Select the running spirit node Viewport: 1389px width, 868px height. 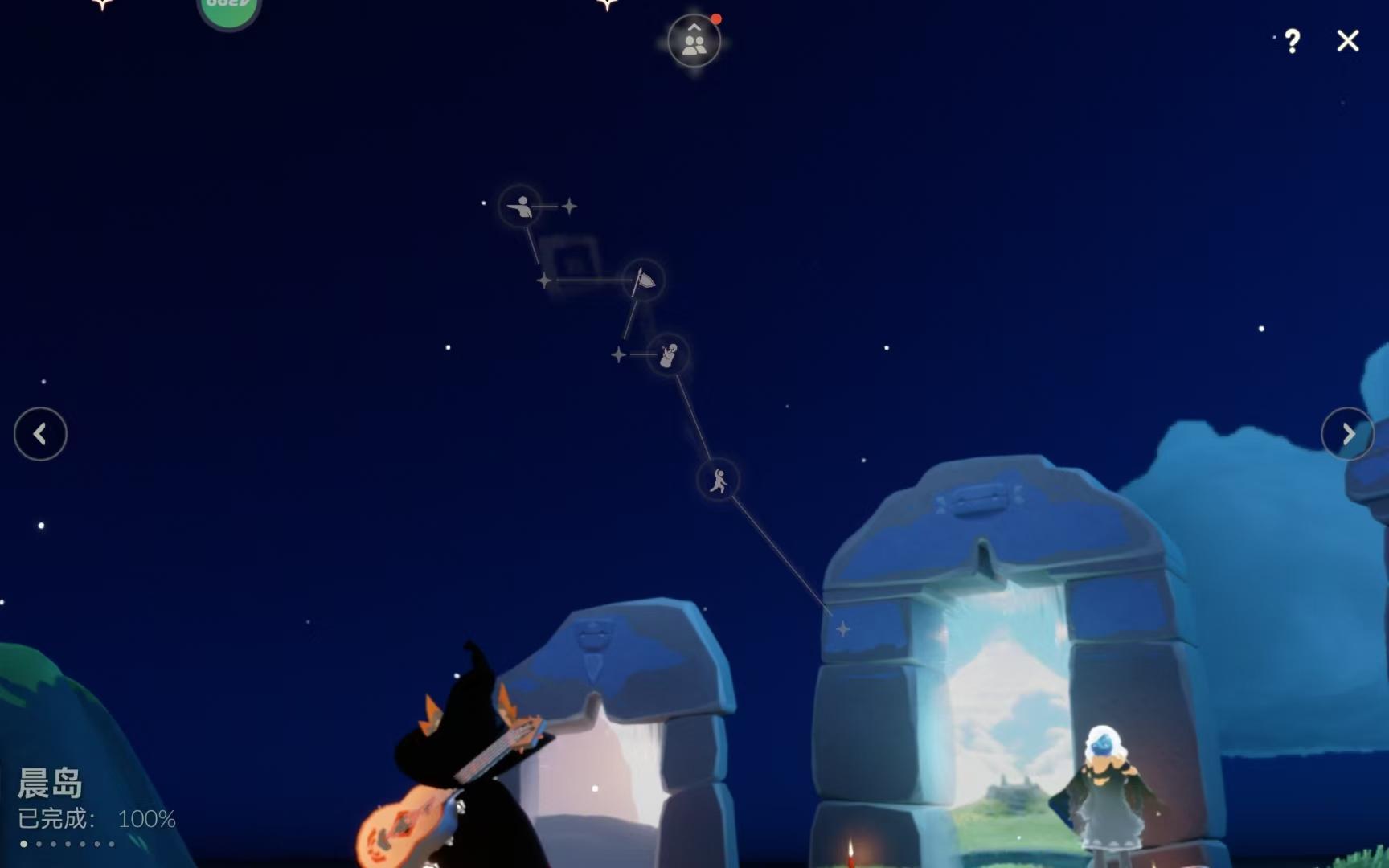tap(718, 481)
